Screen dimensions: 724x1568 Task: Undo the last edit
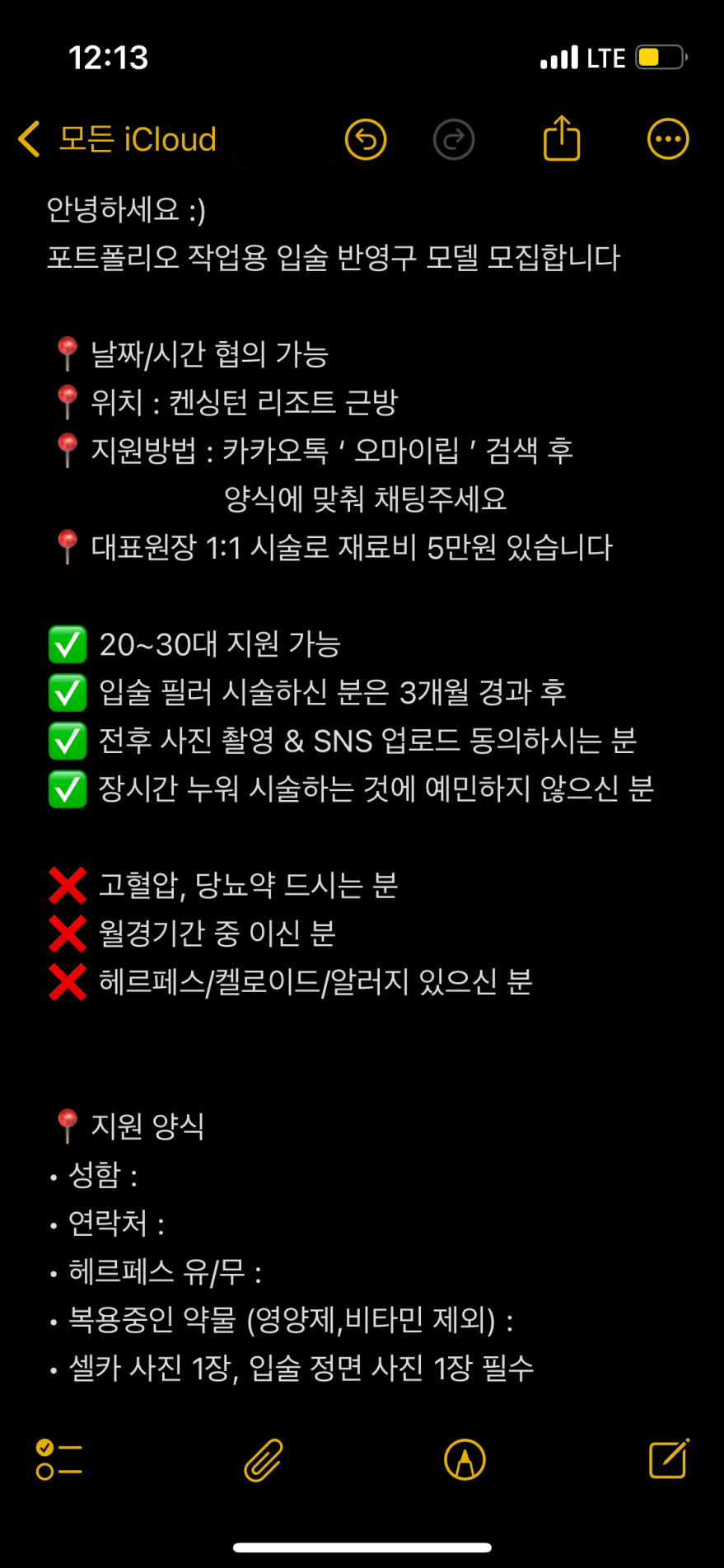pos(366,139)
